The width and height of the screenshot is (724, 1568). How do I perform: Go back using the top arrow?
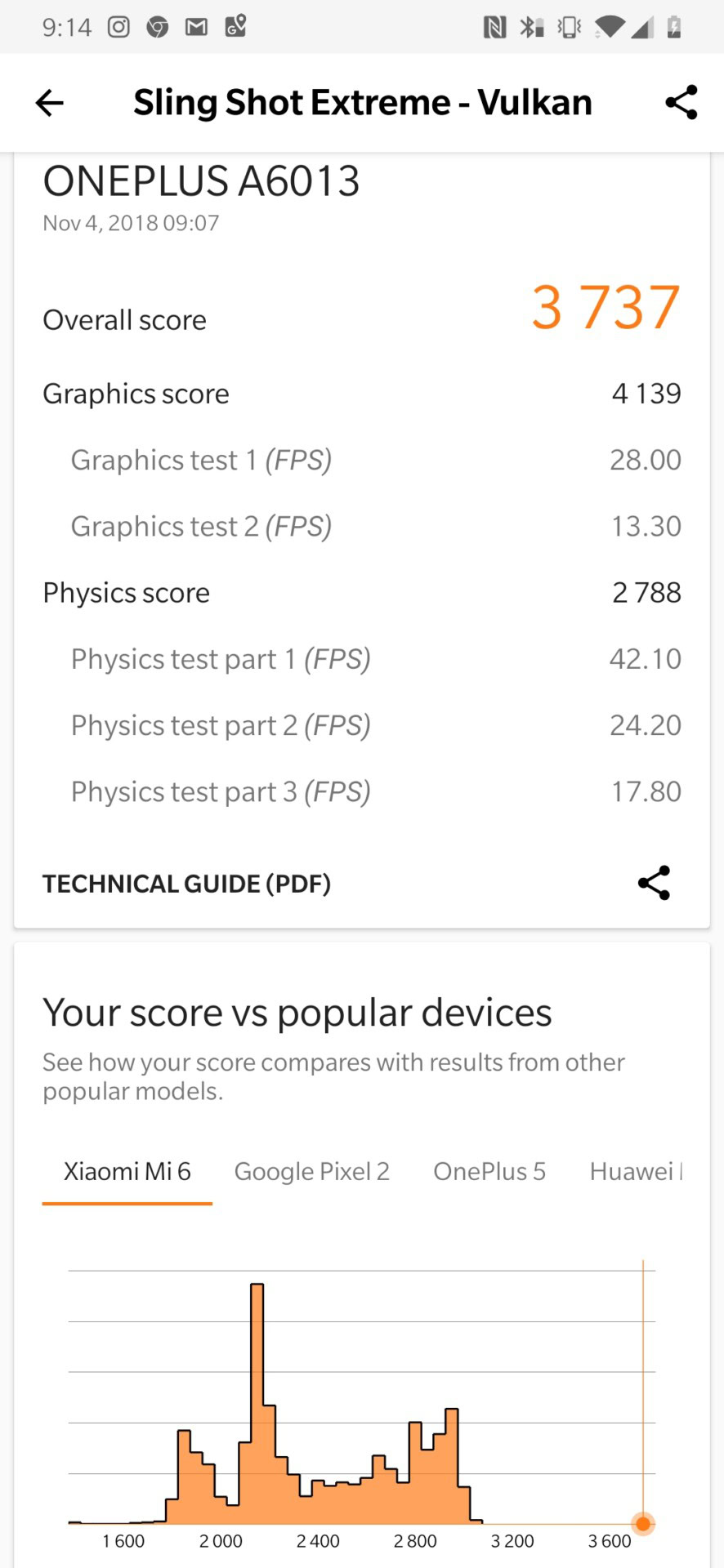tap(50, 103)
